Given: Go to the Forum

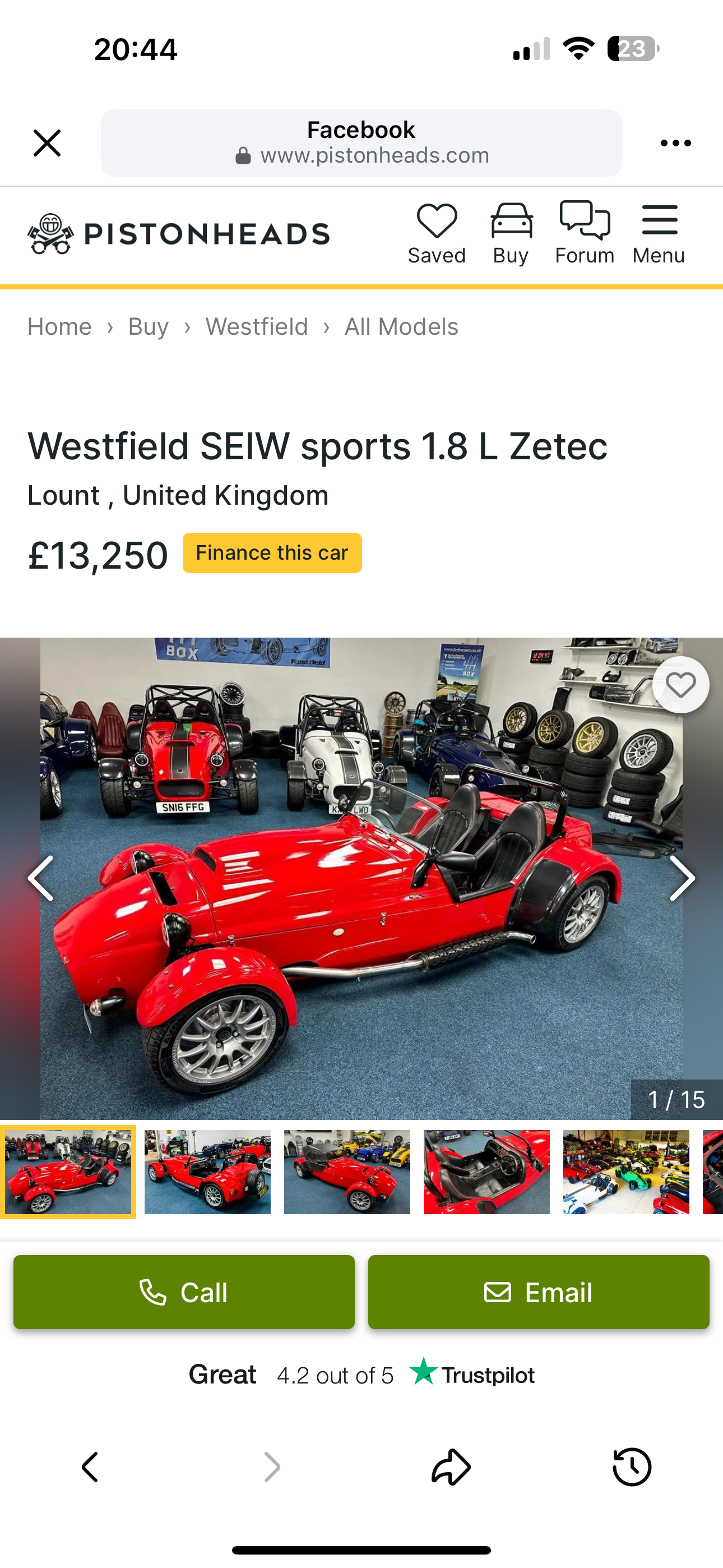Looking at the screenshot, I should coord(584,234).
